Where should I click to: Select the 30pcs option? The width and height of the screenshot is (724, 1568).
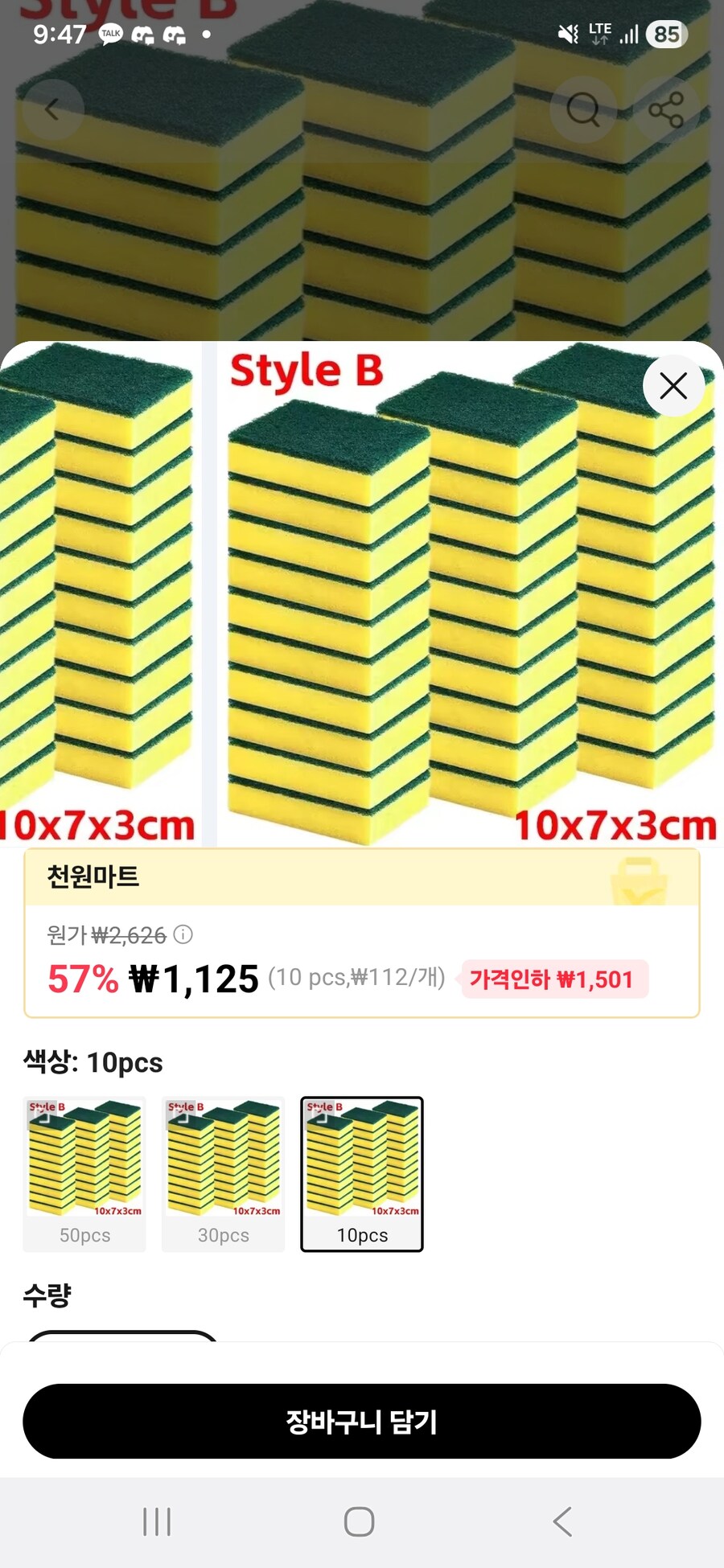coord(224,1174)
